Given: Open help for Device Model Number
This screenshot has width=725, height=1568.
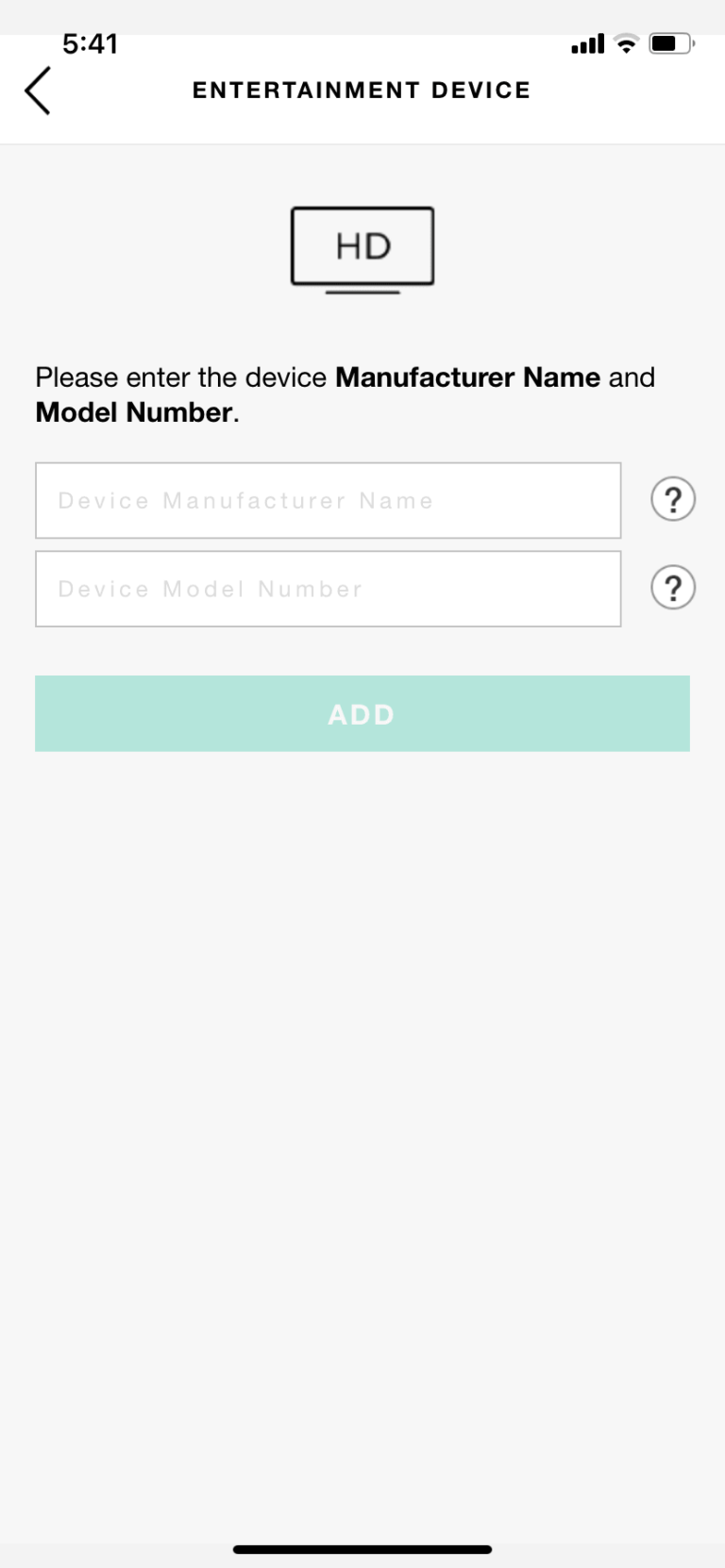Looking at the screenshot, I should [673, 588].
